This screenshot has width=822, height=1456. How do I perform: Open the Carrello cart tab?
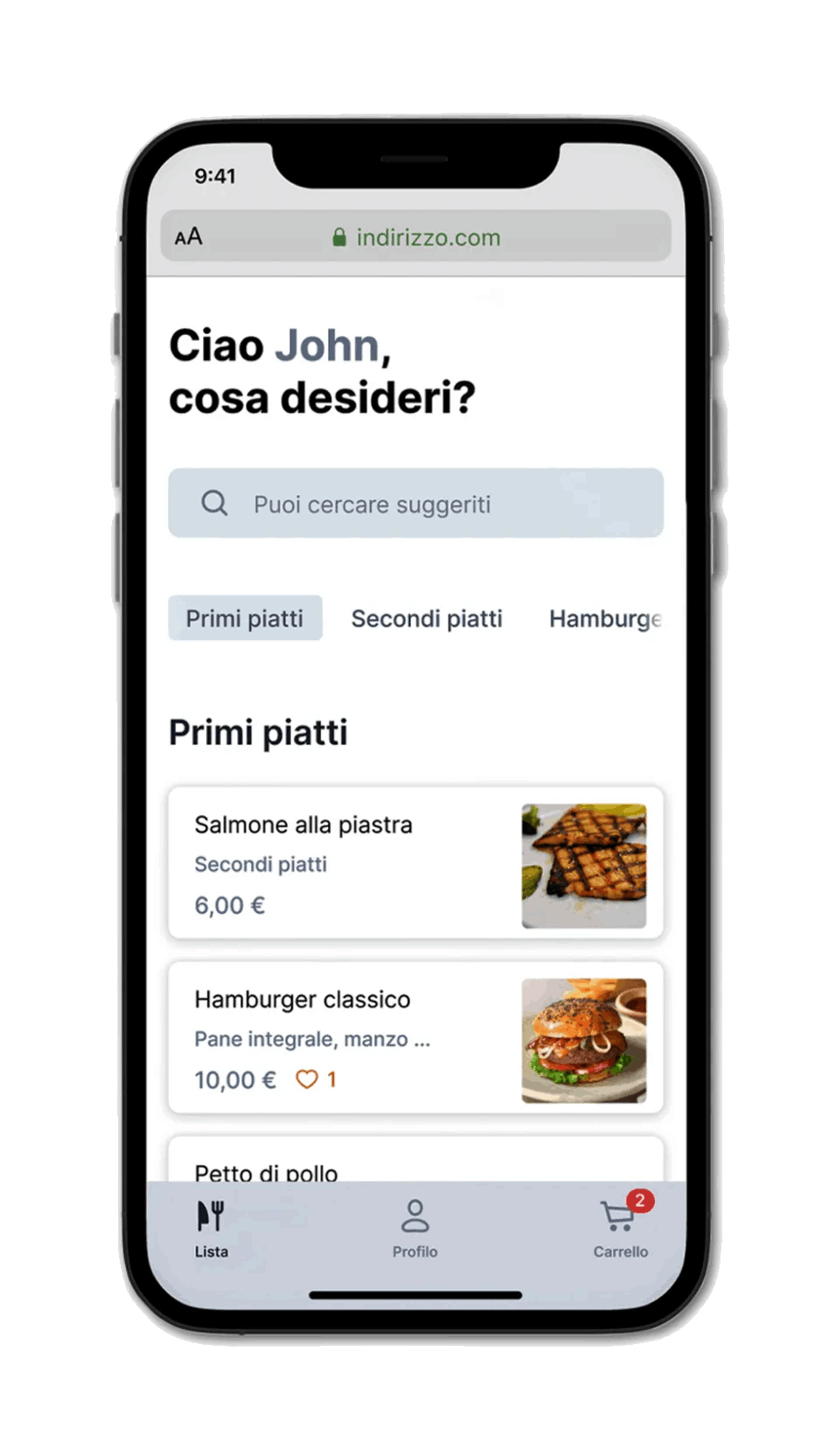[620, 1229]
